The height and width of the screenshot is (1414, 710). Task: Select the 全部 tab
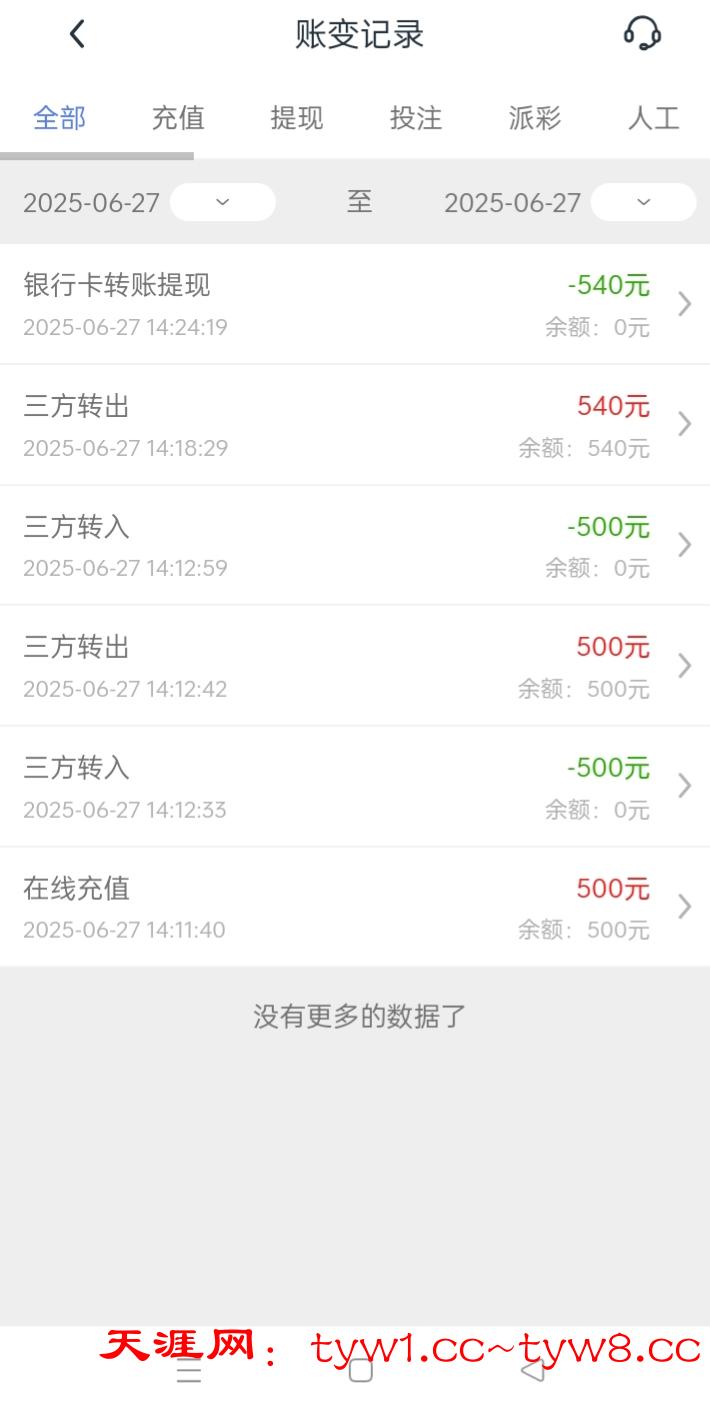[60, 118]
